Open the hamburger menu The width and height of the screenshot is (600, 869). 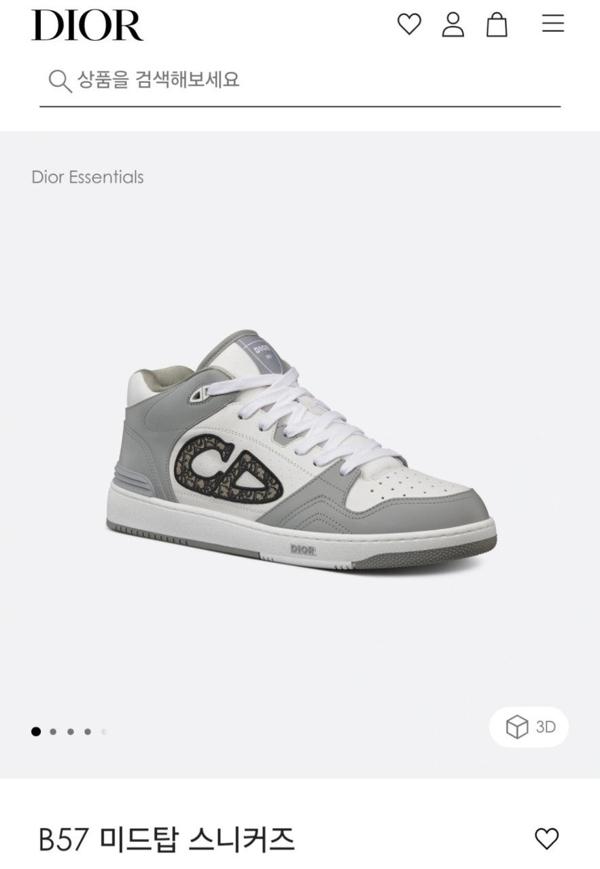click(553, 23)
